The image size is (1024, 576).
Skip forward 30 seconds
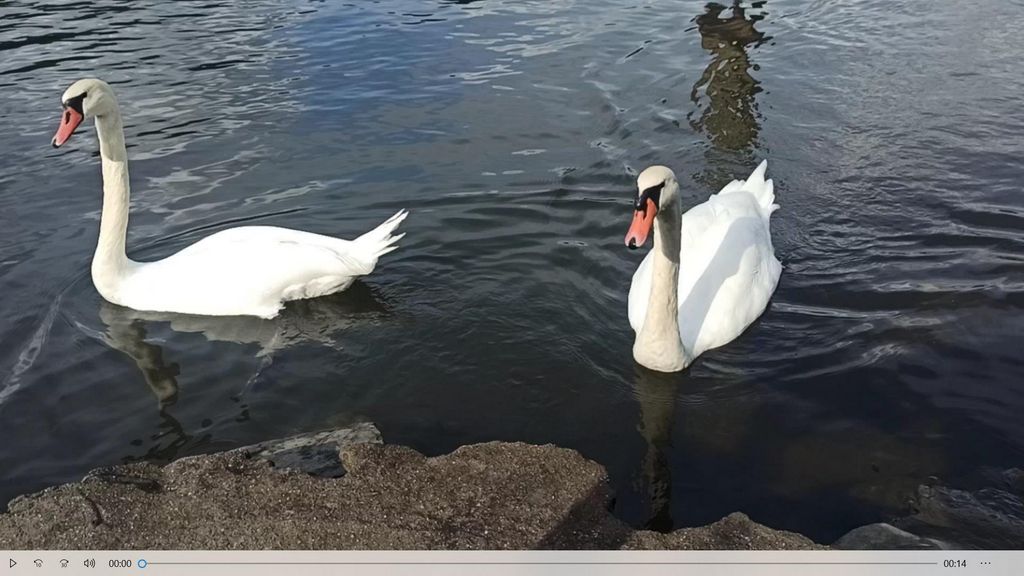[x=64, y=563]
